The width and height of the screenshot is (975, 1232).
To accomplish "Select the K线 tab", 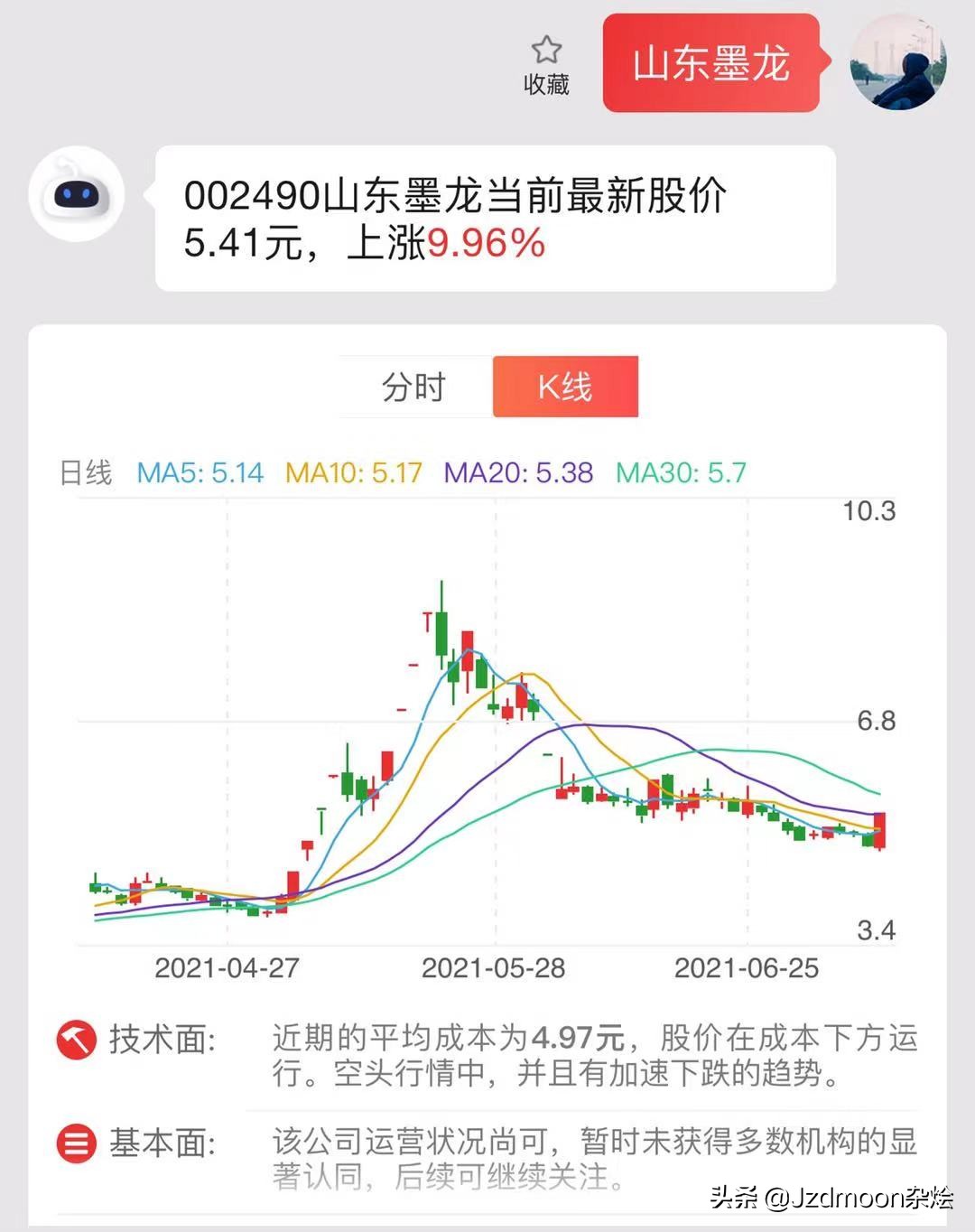I will 564,386.
